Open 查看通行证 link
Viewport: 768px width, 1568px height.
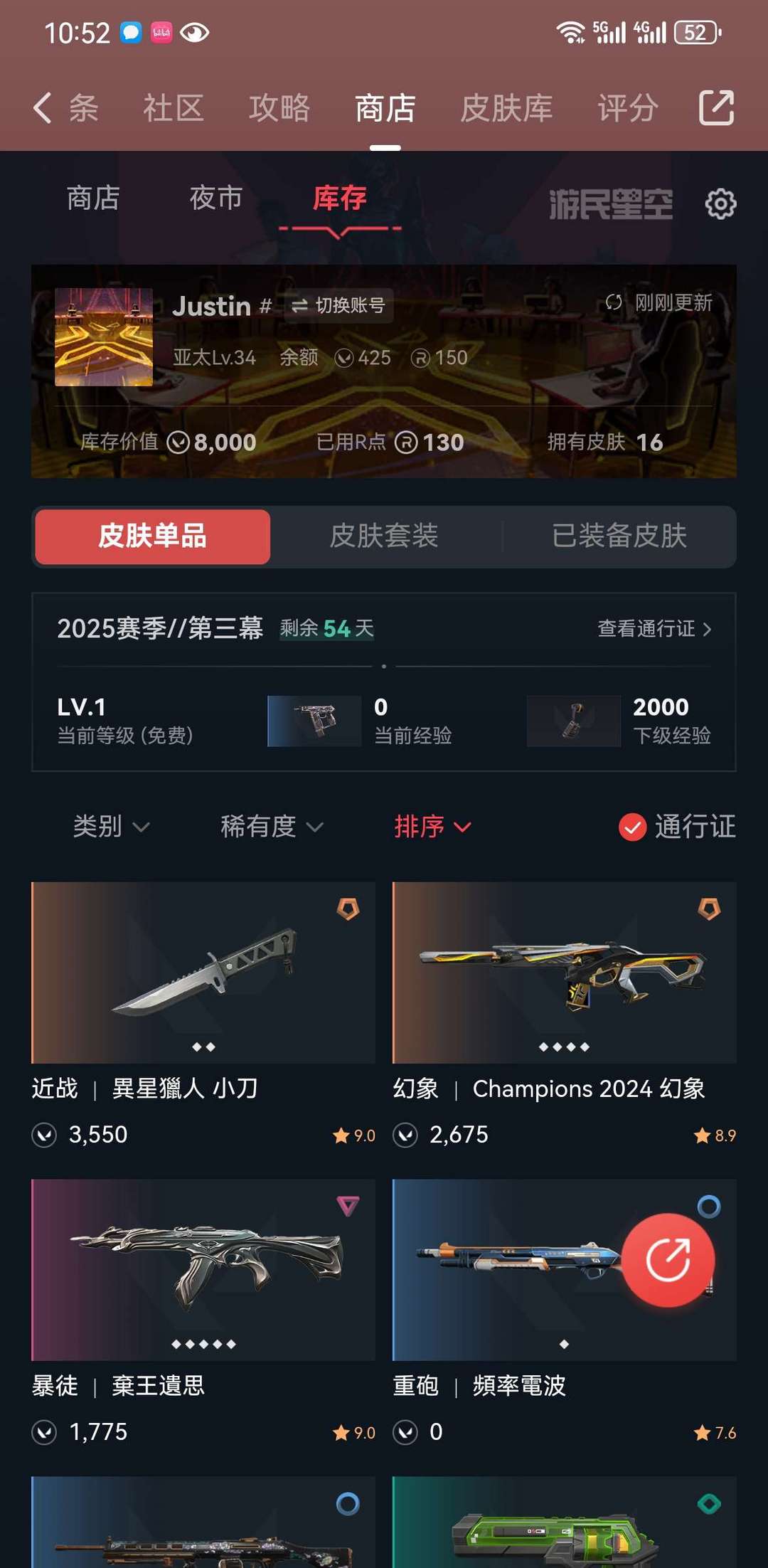(654, 629)
